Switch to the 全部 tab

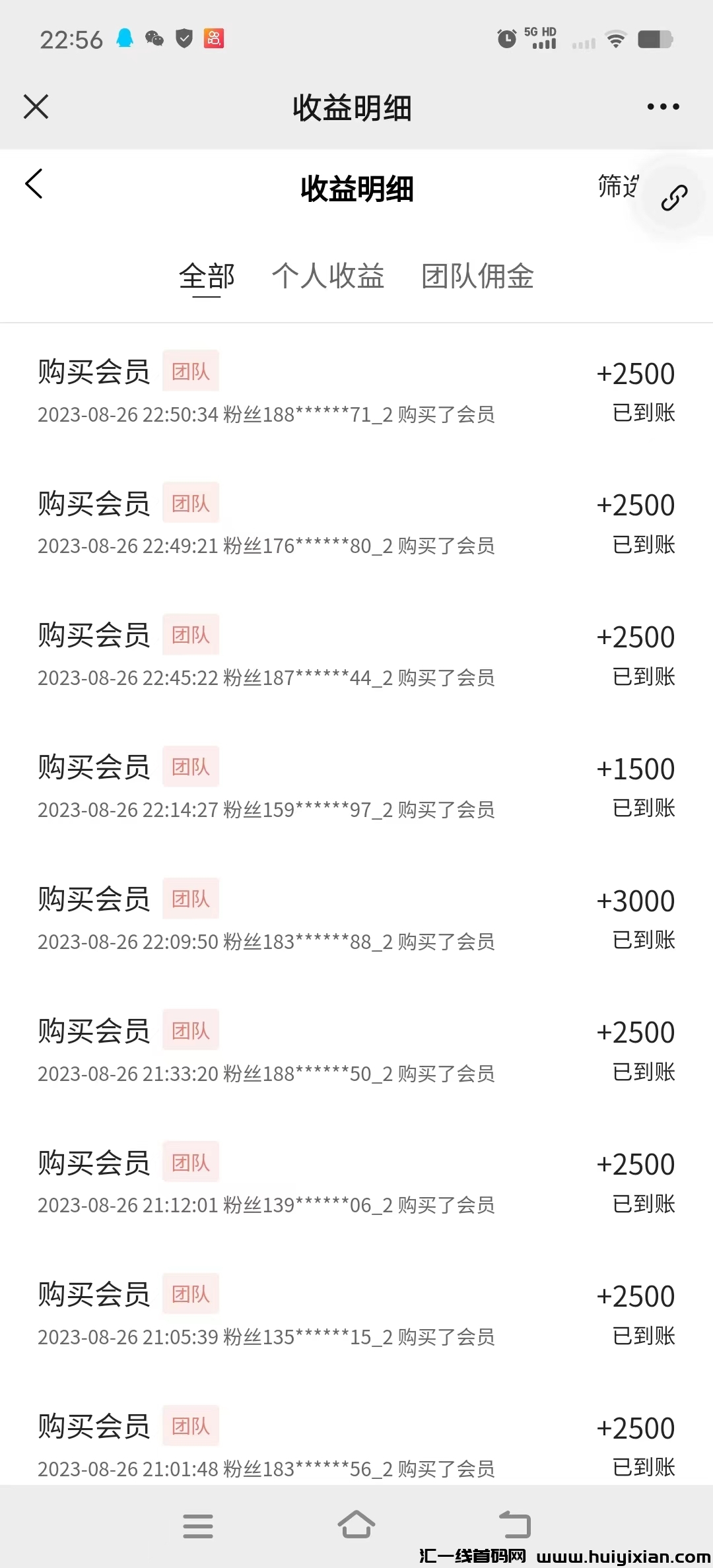click(207, 276)
